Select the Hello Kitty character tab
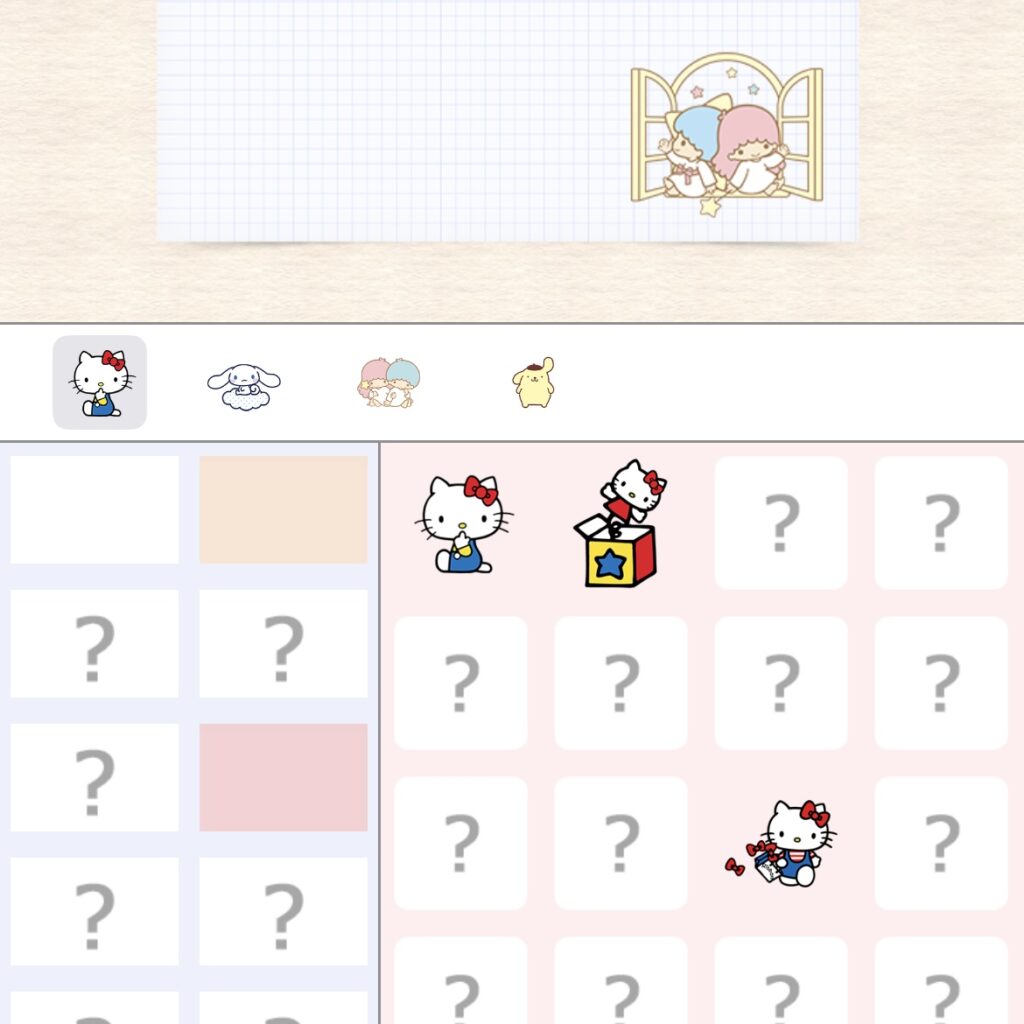 (100, 383)
